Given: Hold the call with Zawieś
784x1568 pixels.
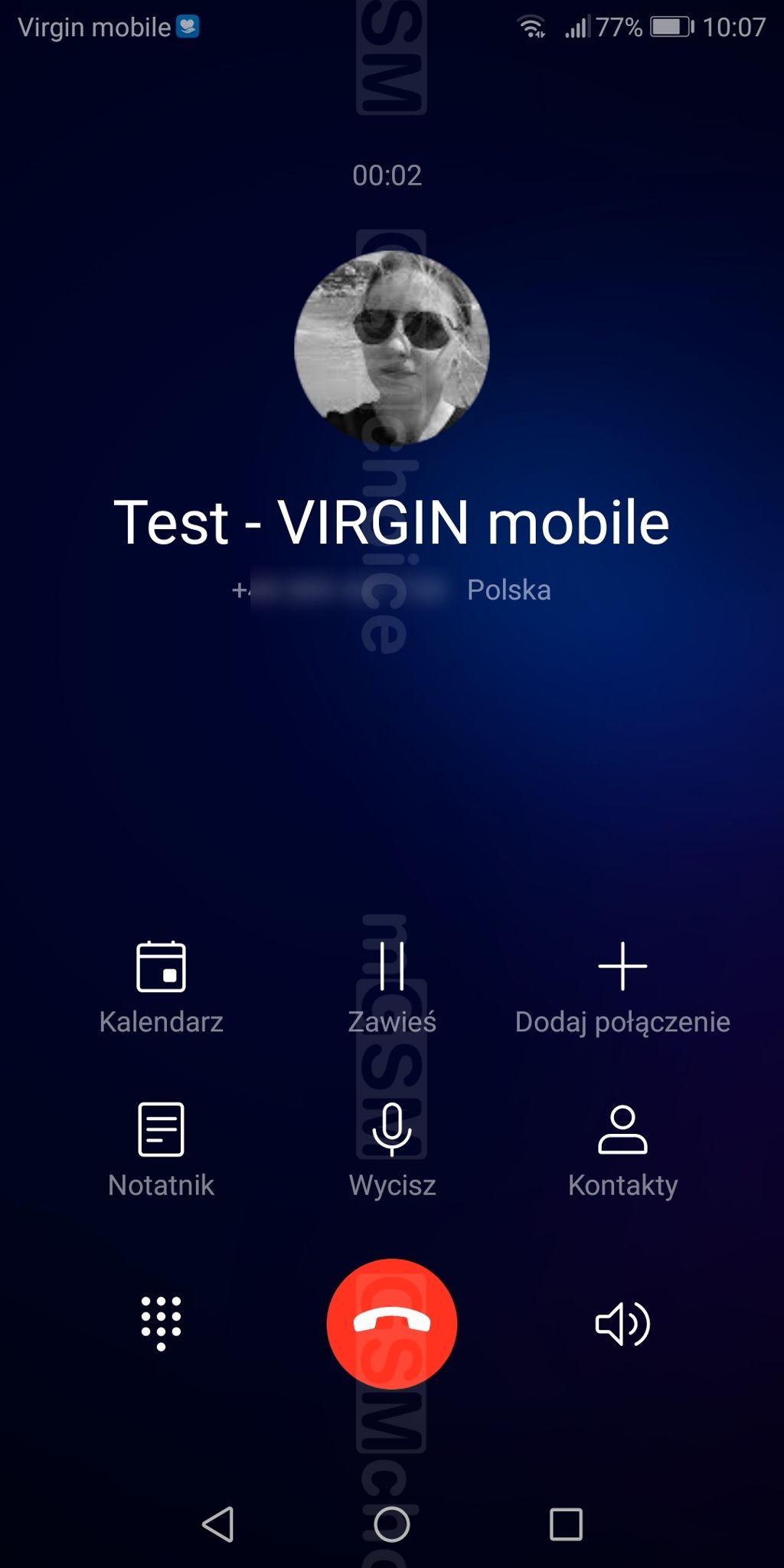Looking at the screenshot, I should pyautogui.click(x=391, y=985).
